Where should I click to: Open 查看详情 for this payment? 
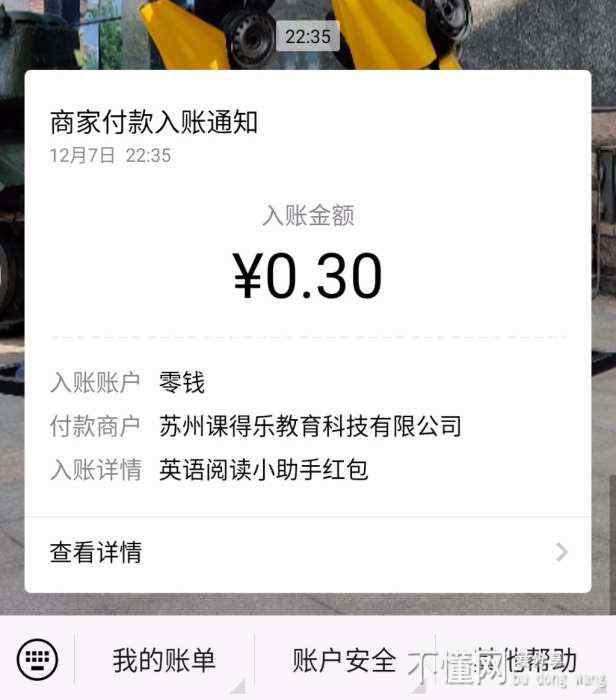(x=308, y=552)
